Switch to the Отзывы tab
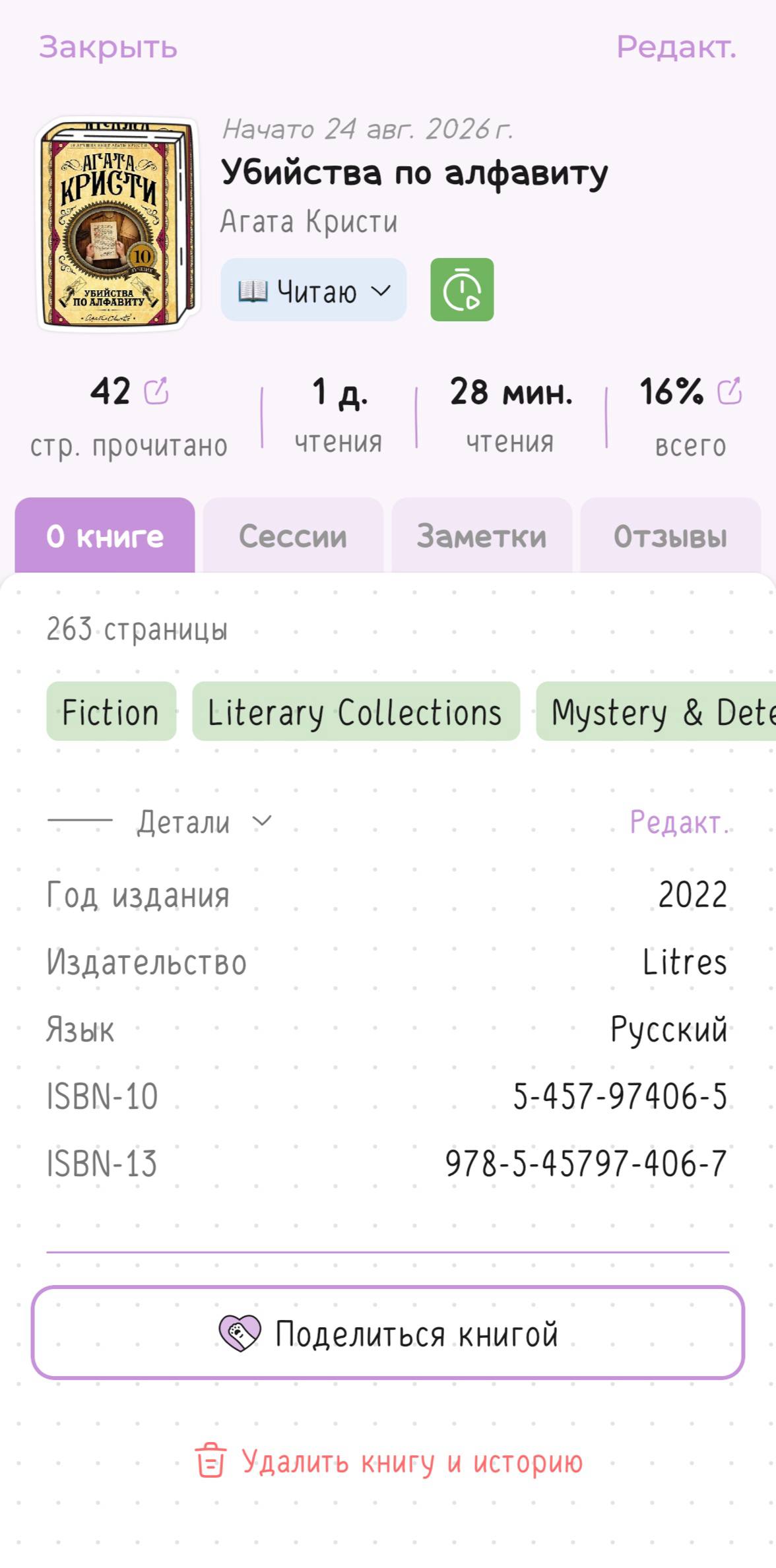This screenshot has width=776, height=1568. click(670, 536)
